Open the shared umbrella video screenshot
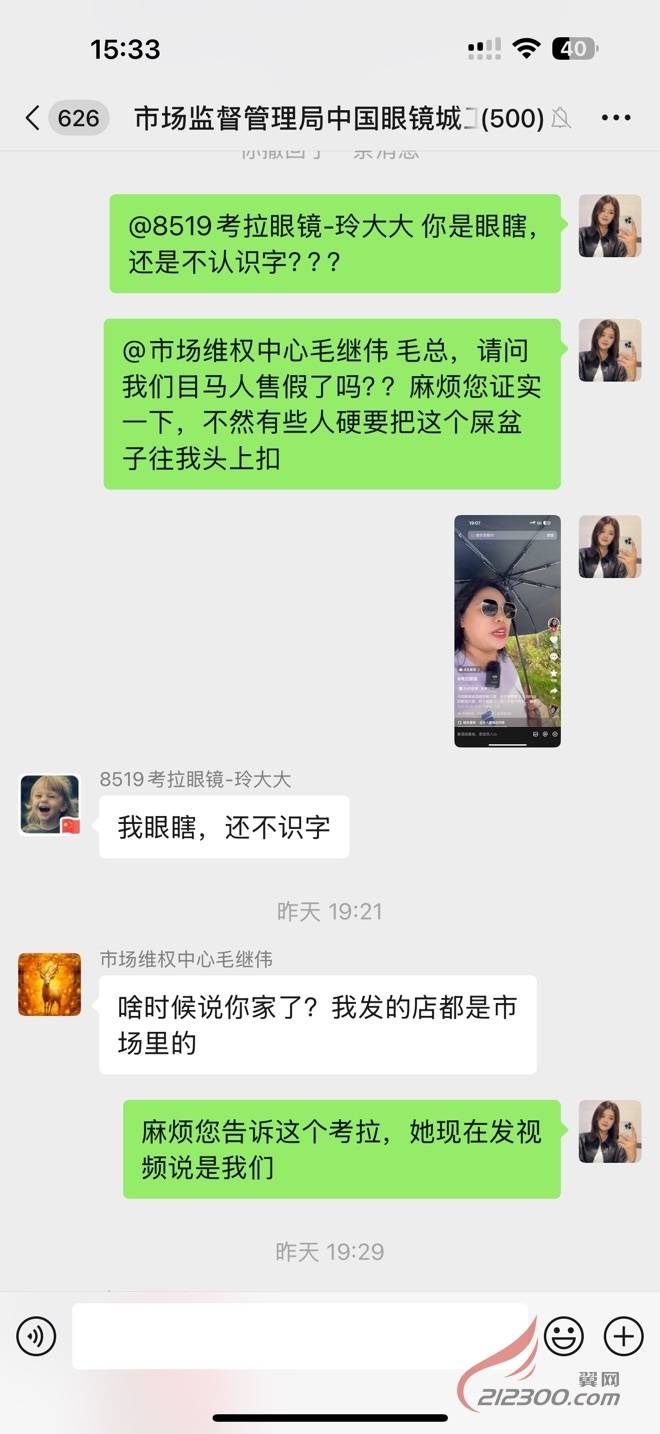660x1434 pixels. tap(507, 631)
